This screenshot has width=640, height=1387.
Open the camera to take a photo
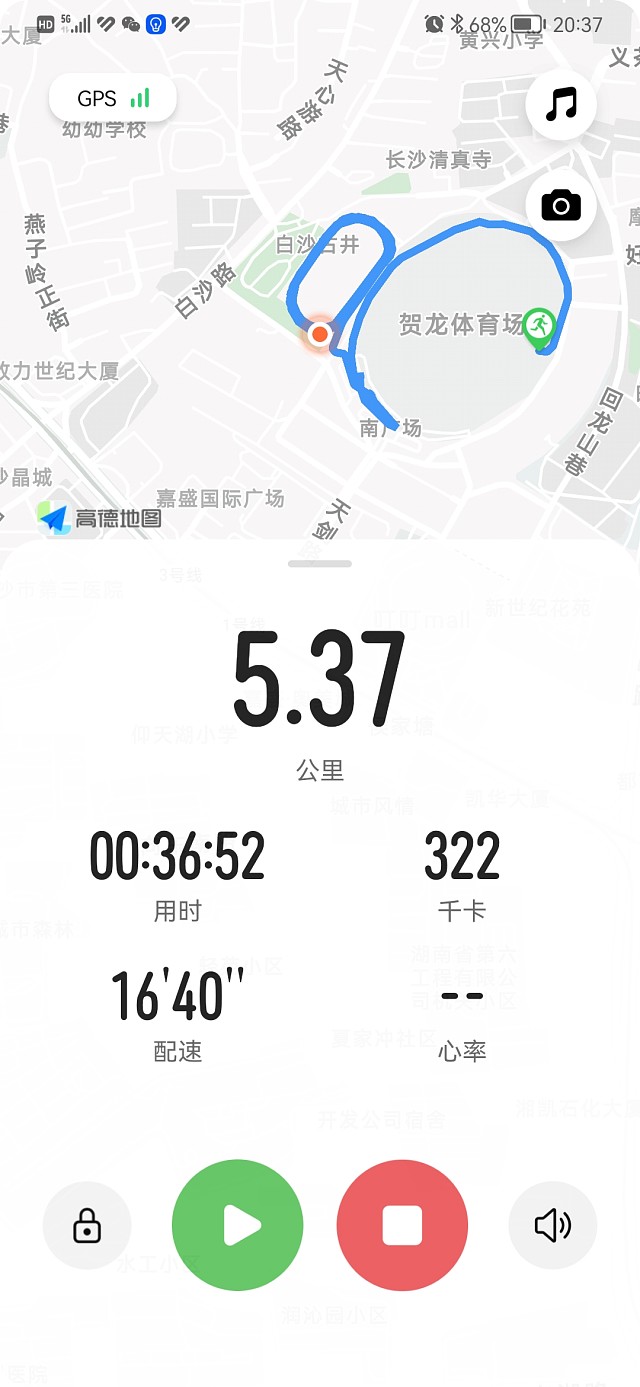point(561,206)
